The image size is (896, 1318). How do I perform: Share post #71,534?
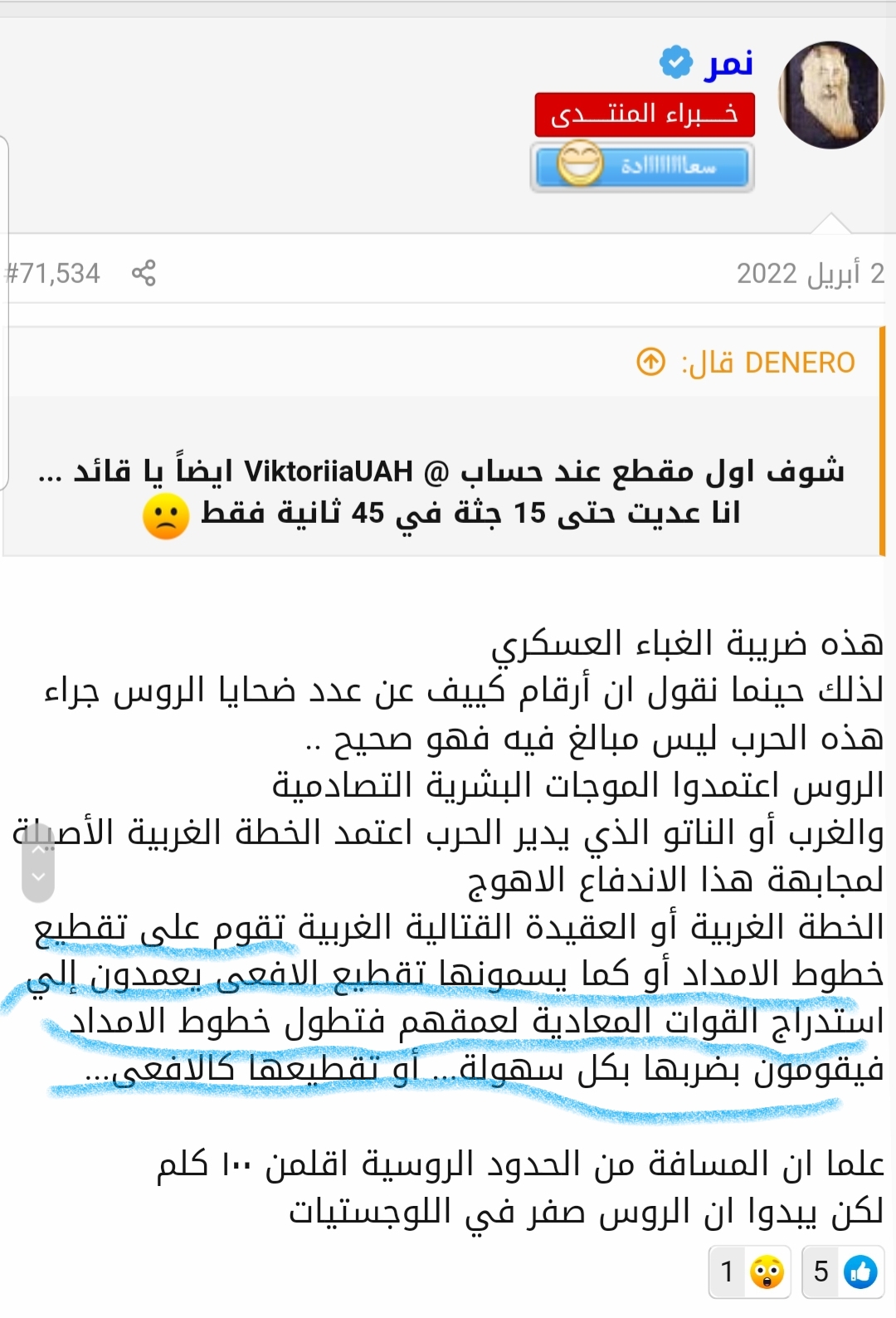coord(144,273)
